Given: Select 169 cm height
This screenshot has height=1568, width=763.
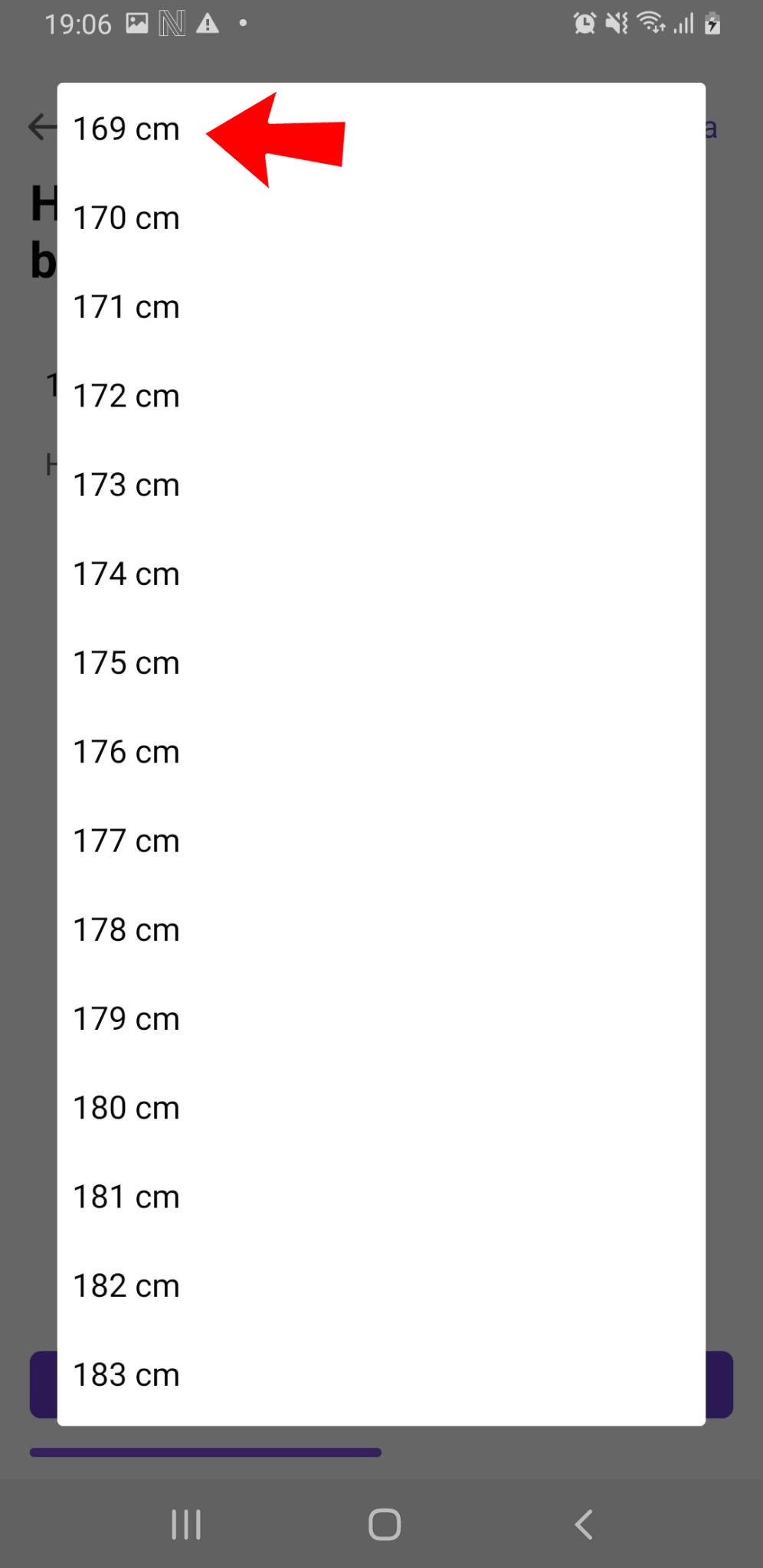Looking at the screenshot, I should pyautogui.click(x=126, y=129).
